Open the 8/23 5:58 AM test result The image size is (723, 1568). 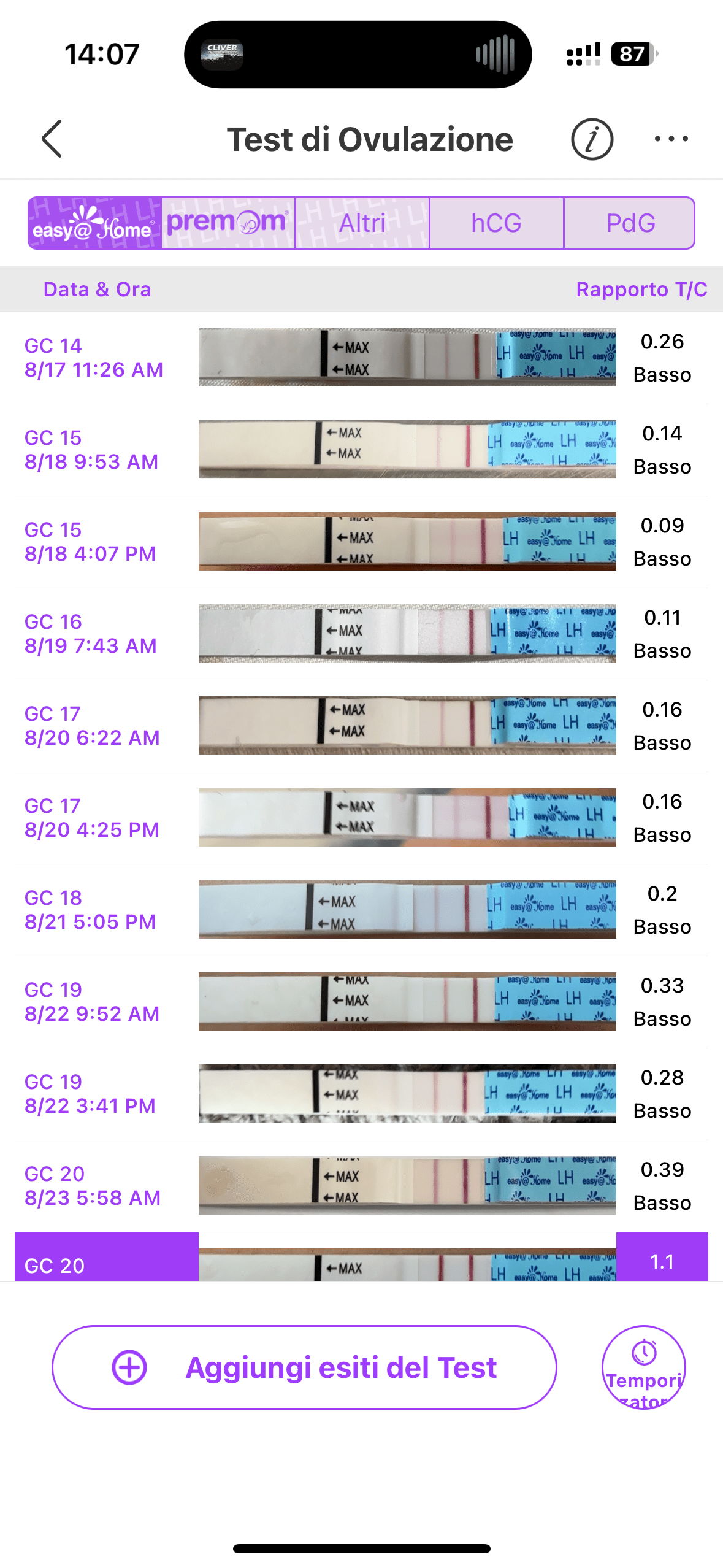click(361, 1186)
